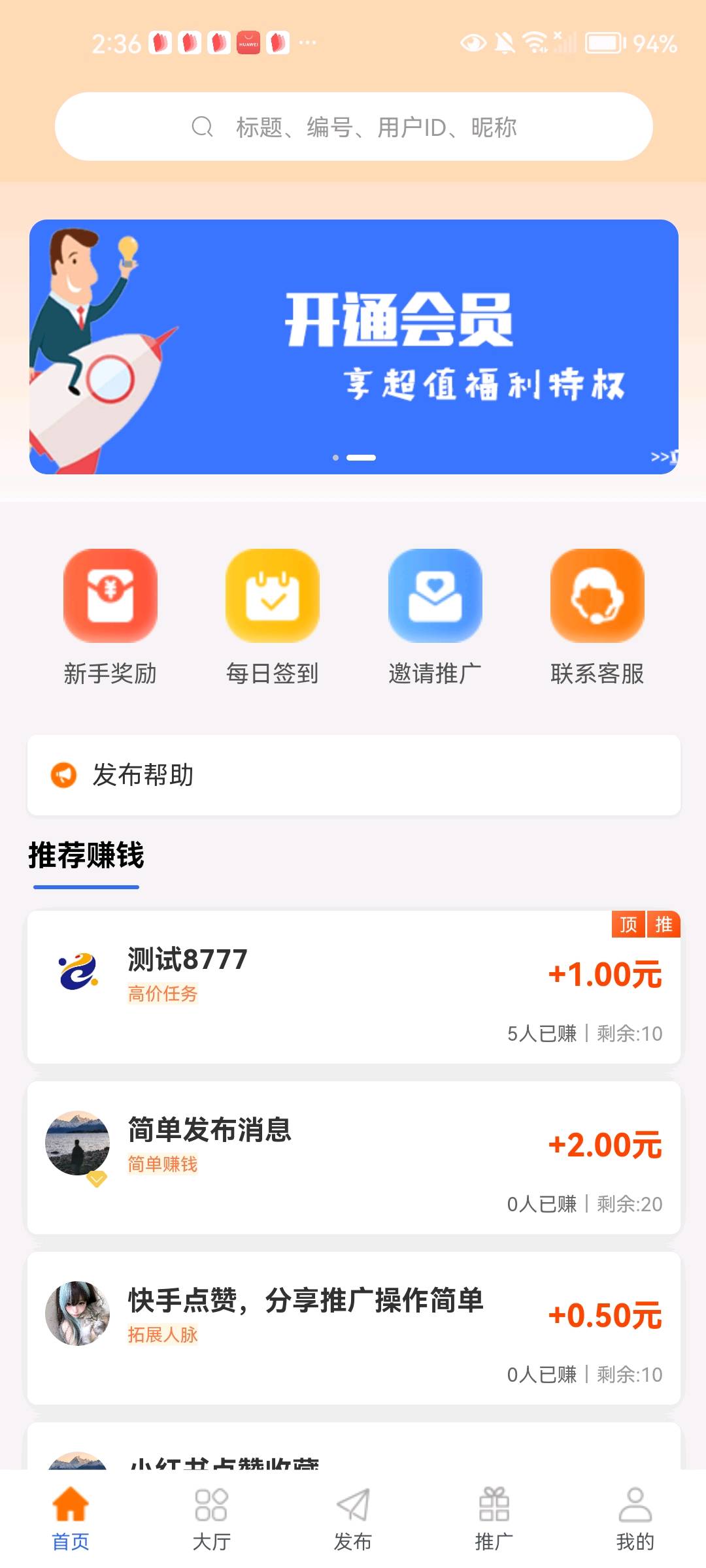Open 邀请推广 invite promotion icon

pyautogui.click(x=435, y=595)
